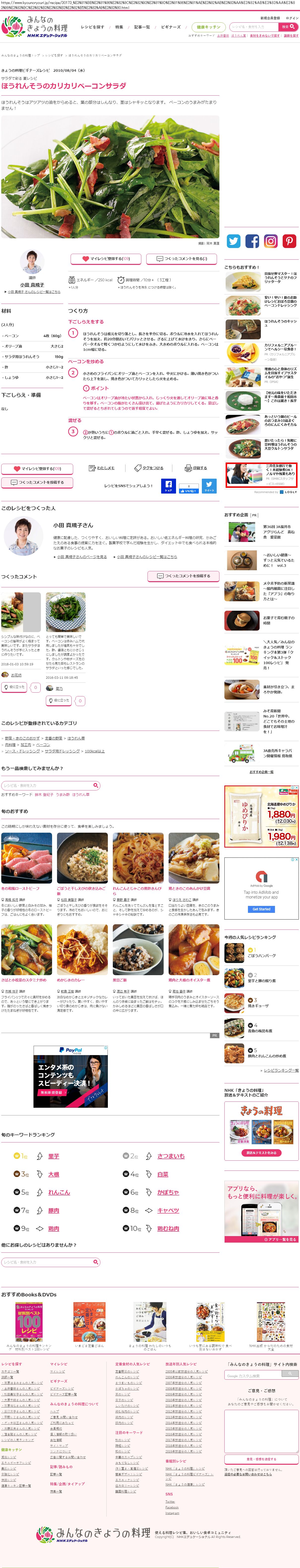
Task: Open the 里芋 keyword ranking link
Action: (54, 1156)
